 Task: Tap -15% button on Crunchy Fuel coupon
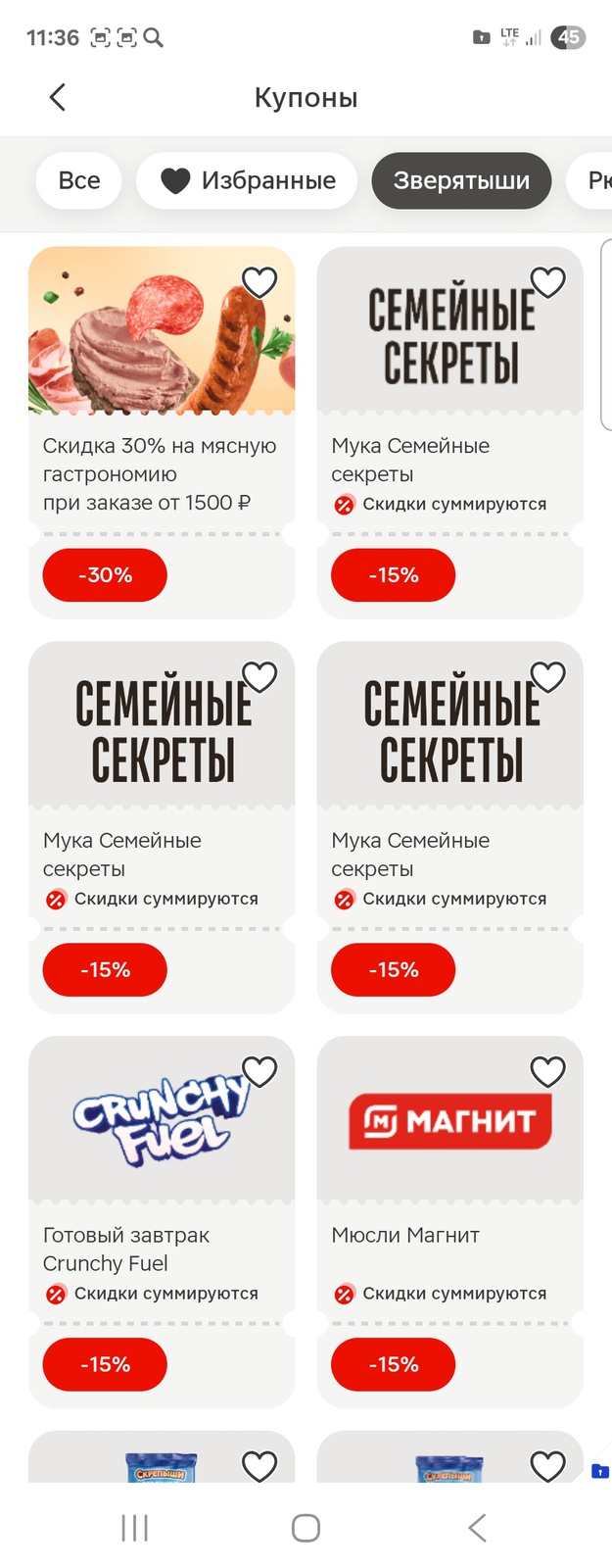[x=105, y=1364]
